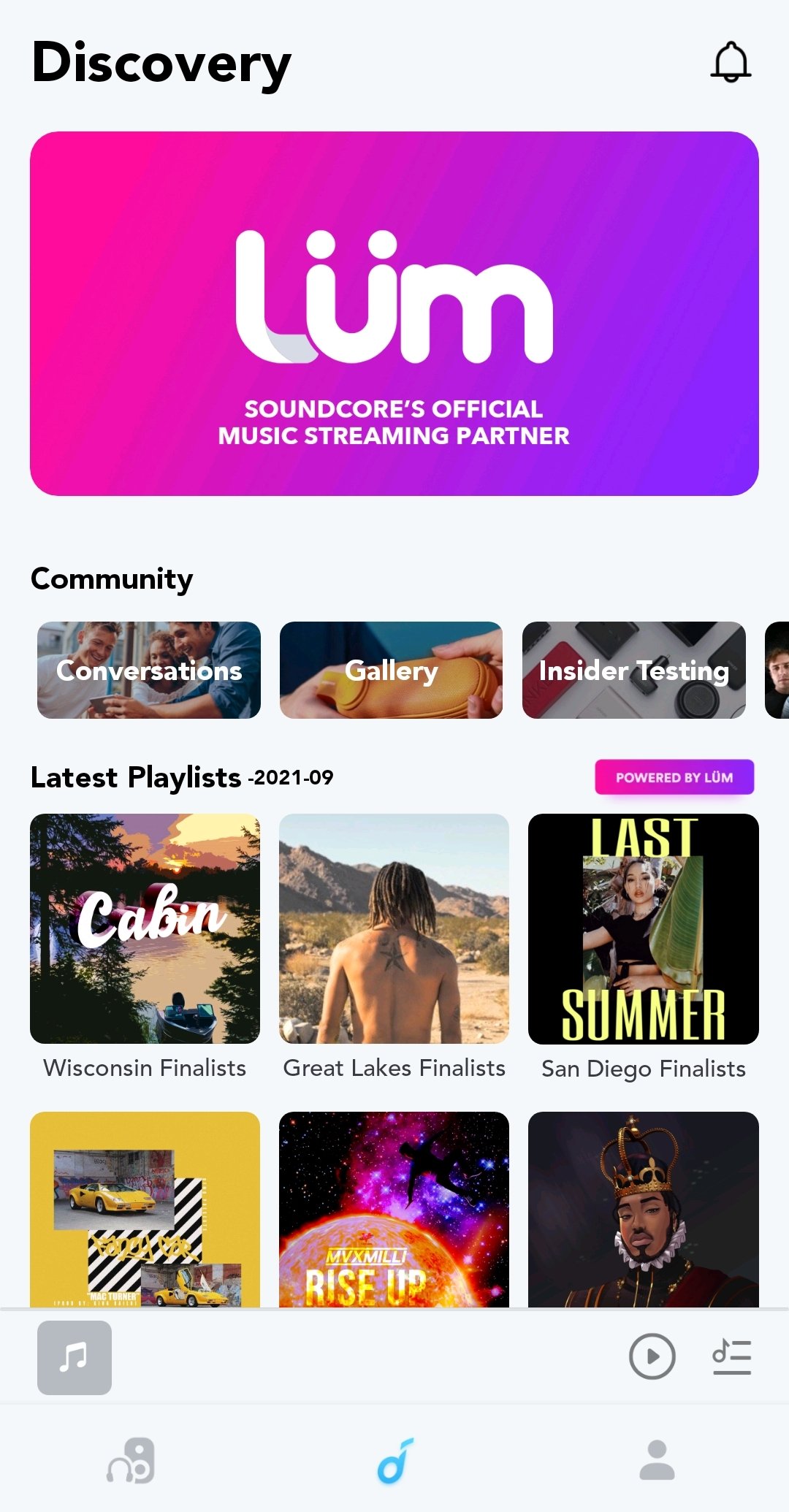
Task: Open the playback queue list
Action: [x=732, y=1356]
